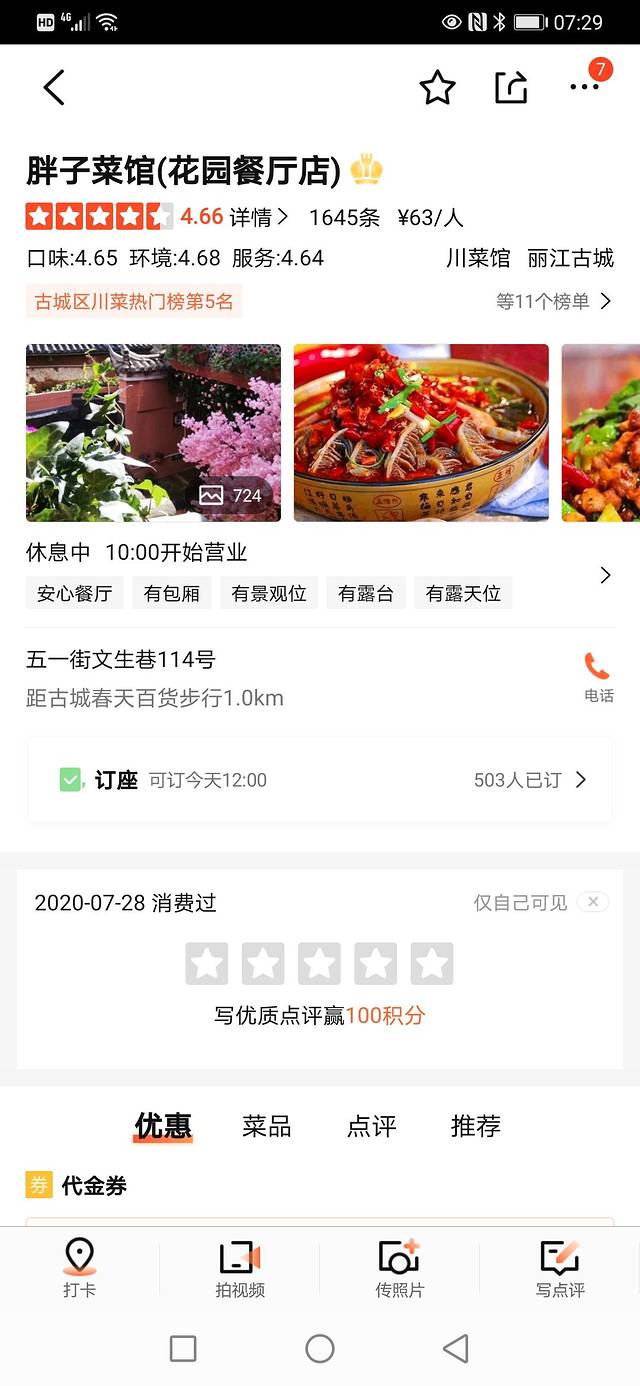Upload a photo with 传照片

(399, 1268)
